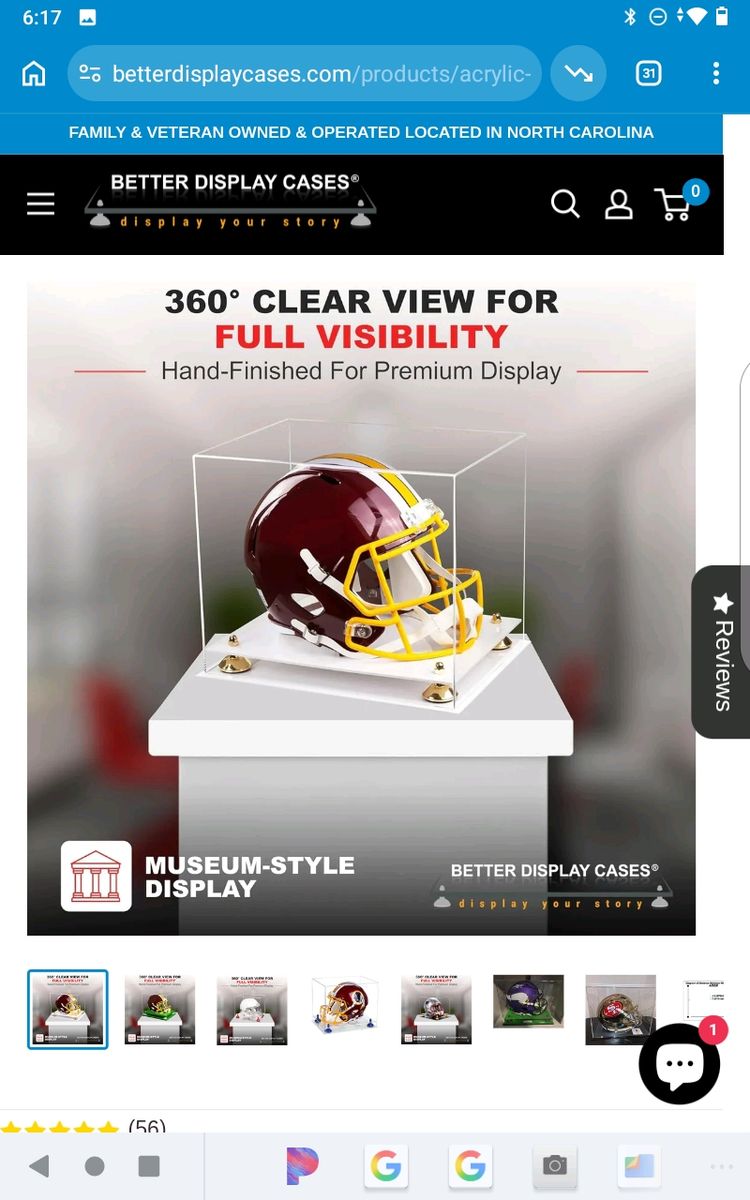750x1200 pixels.
Task: Select the third thumbnail with white helmet
Action: pyautogui.click(x=252, y=1010)
